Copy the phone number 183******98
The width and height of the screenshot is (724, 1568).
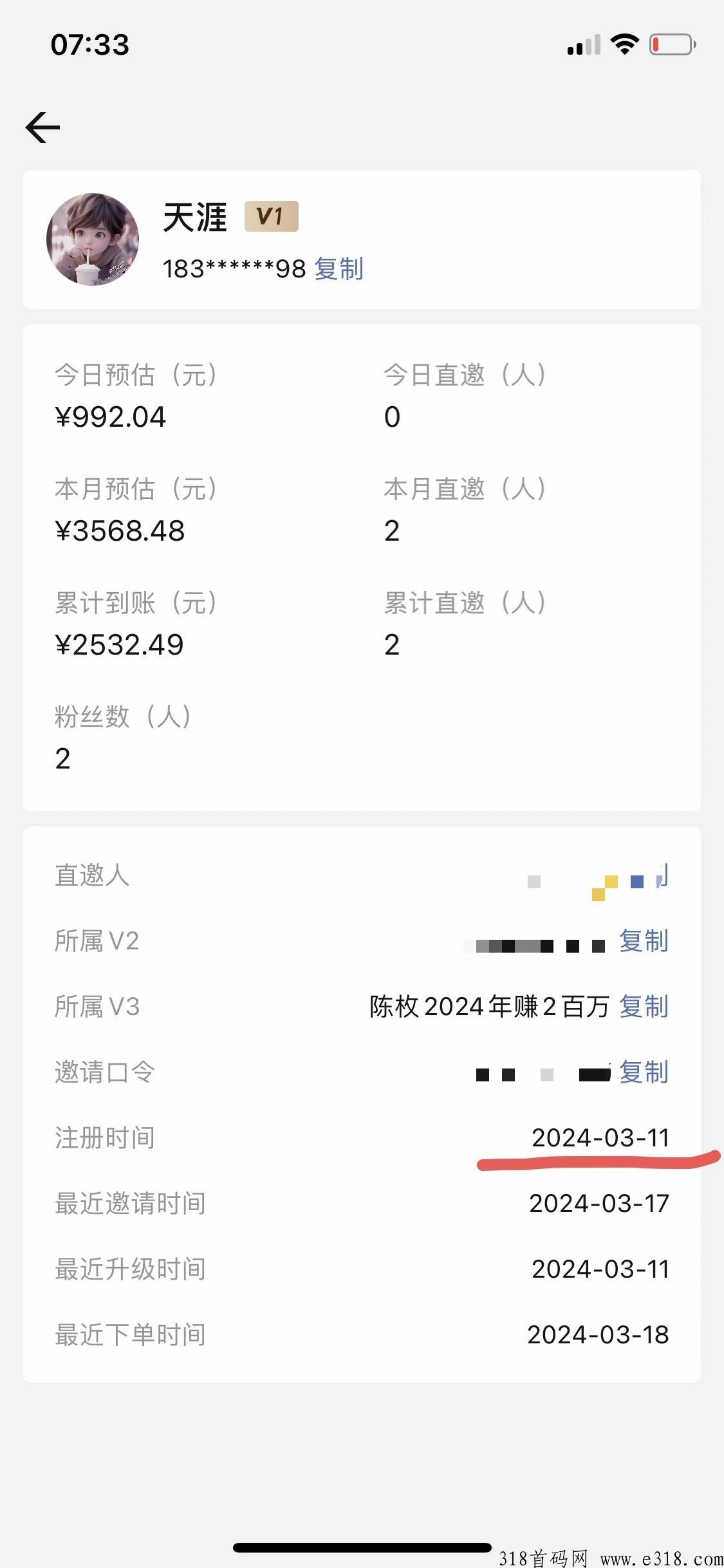[x=339, y=268]
